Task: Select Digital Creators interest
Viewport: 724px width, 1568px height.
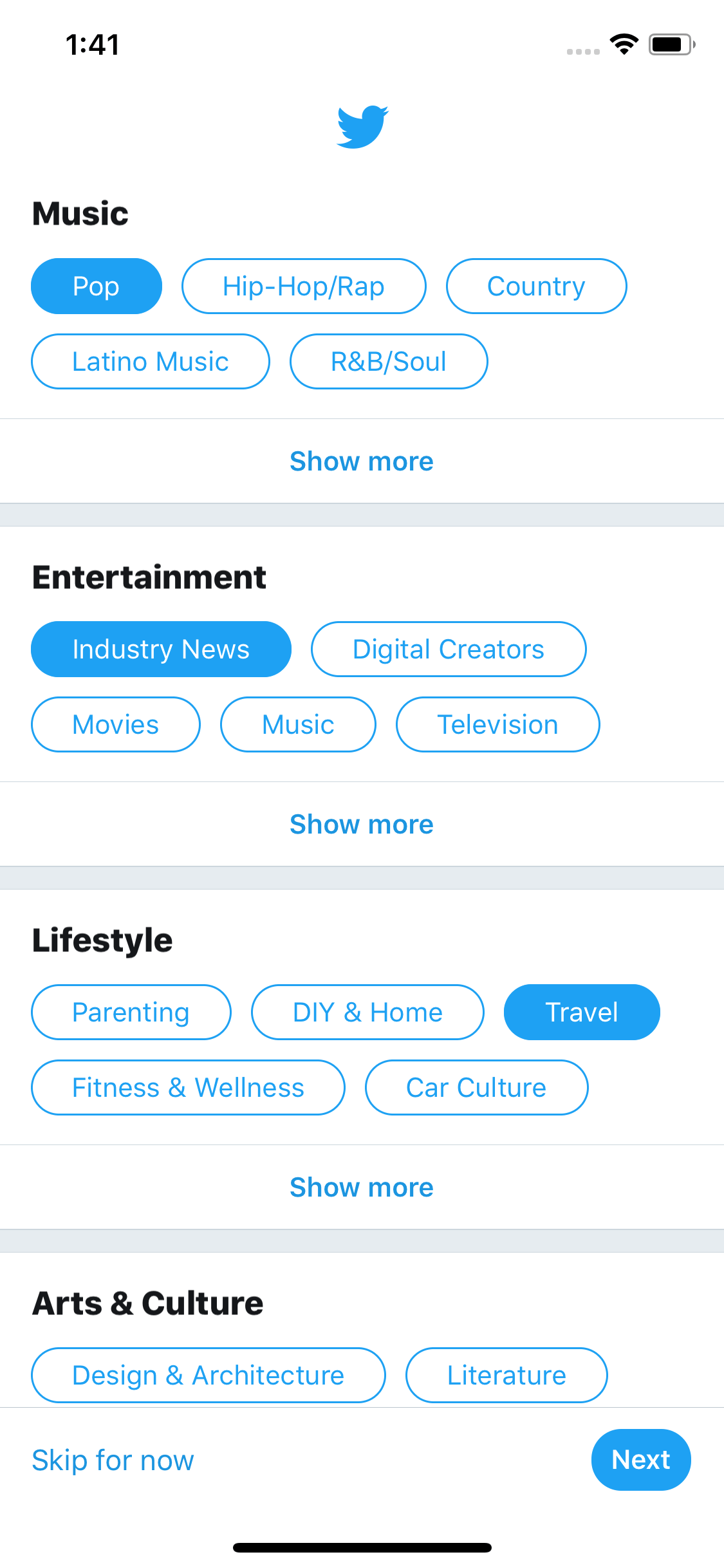Action: click(449, 649)
